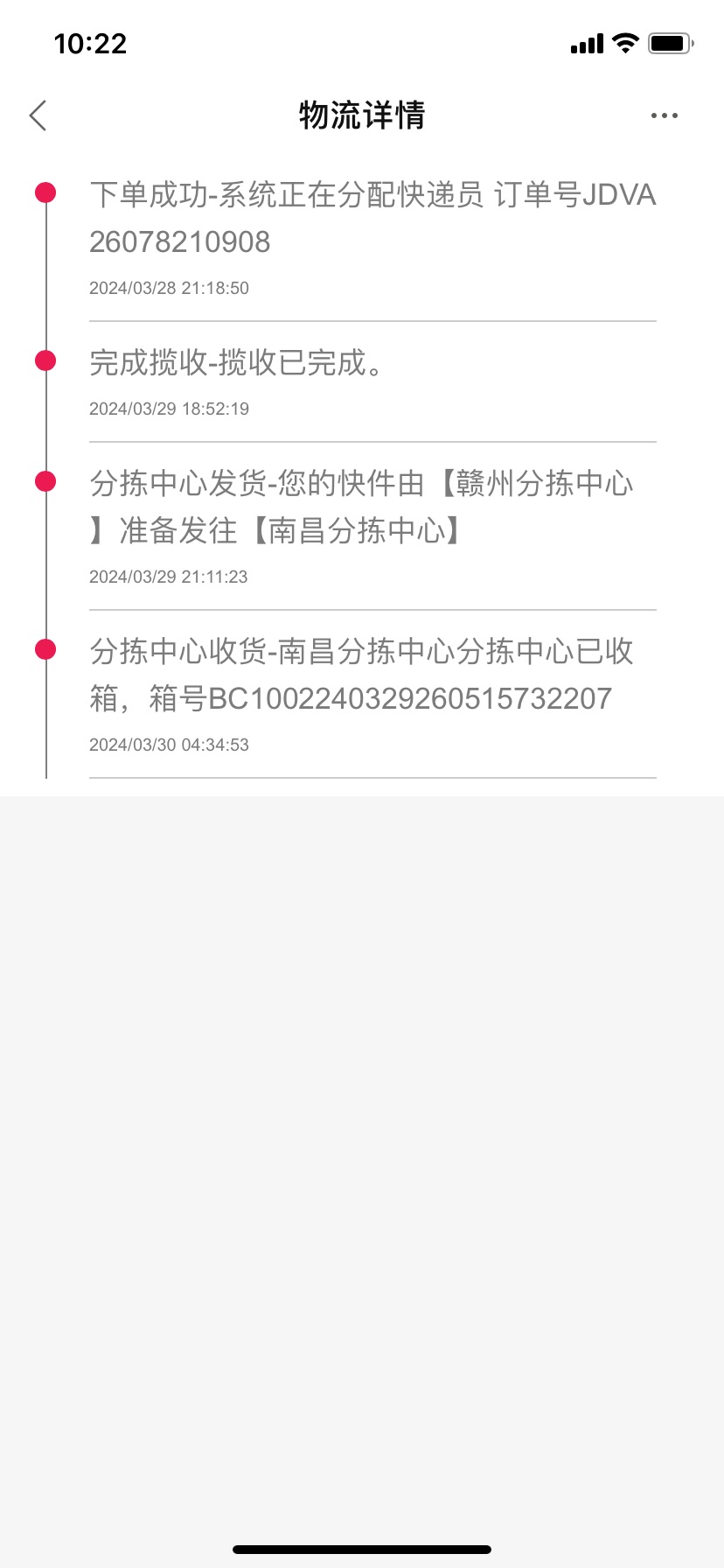Go back from the 物流详情 page
The image size is (724, 1568).
click(38, 115)
